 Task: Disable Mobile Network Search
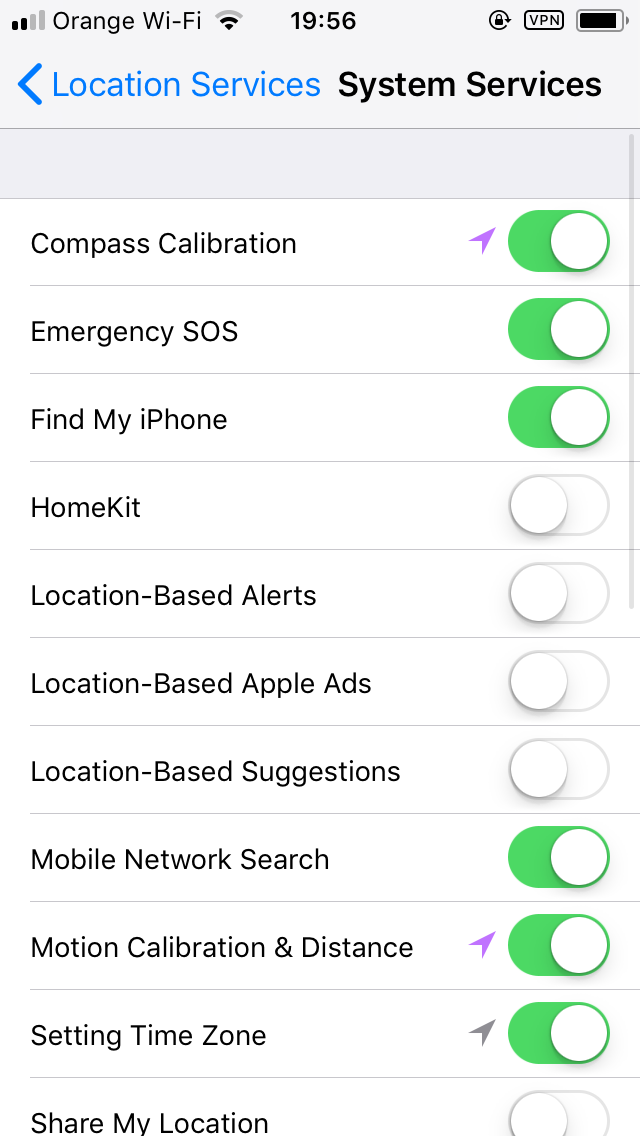[559, 858]
